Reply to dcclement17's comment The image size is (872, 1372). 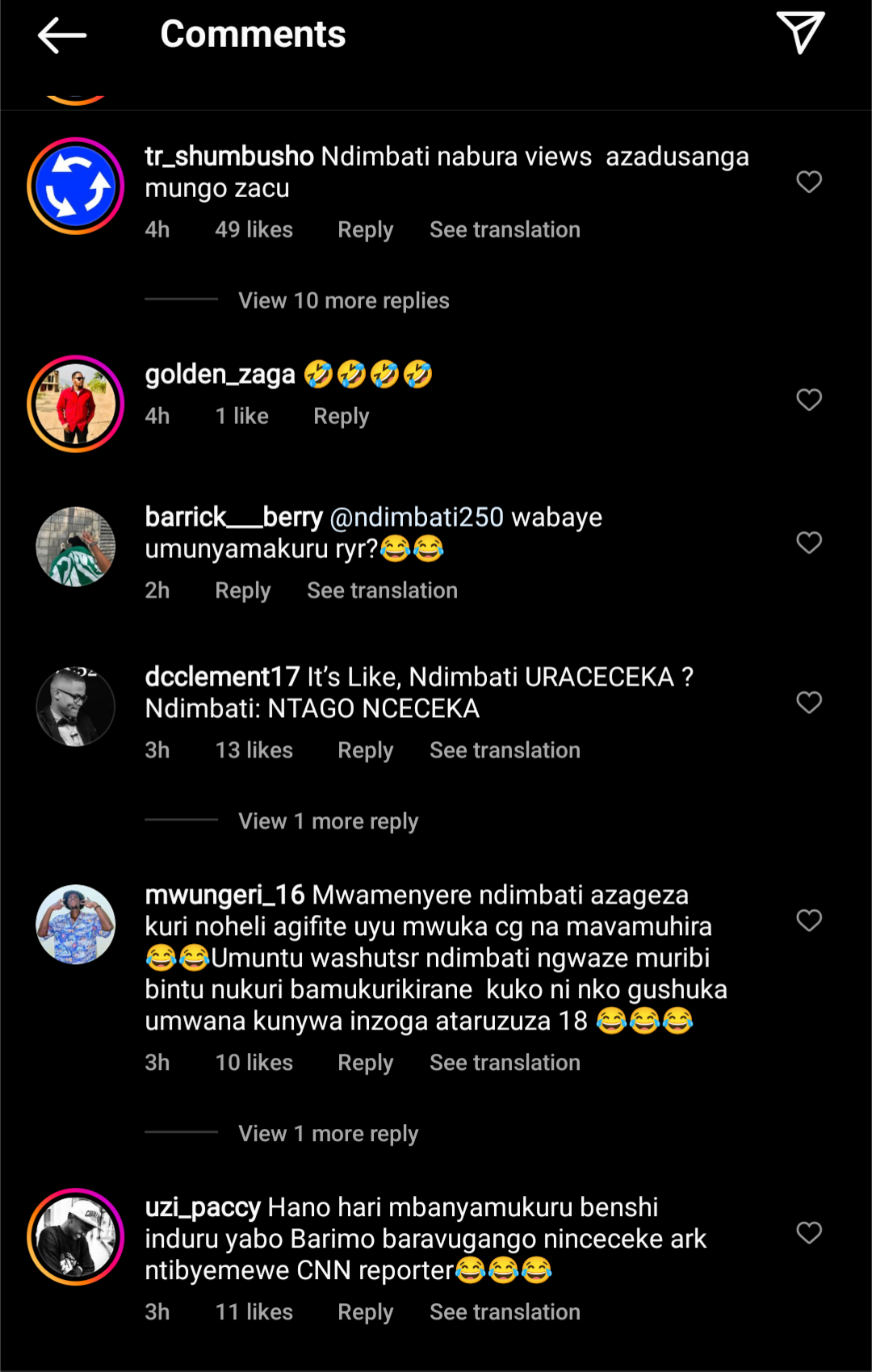click(365, 751)
